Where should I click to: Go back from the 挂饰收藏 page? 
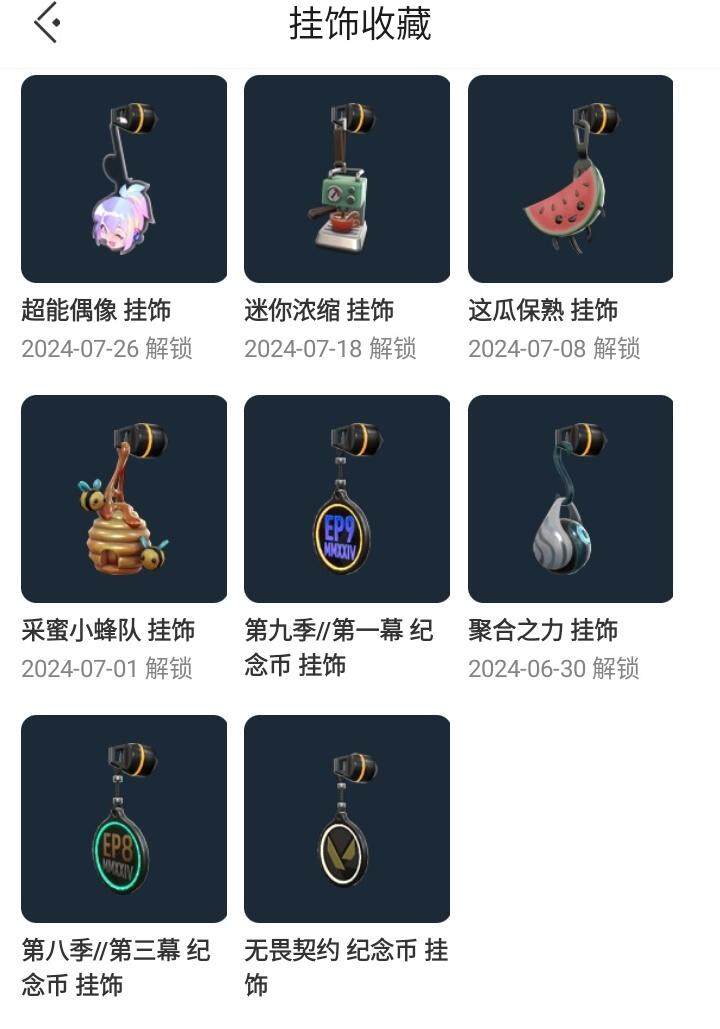coord(47,23)
